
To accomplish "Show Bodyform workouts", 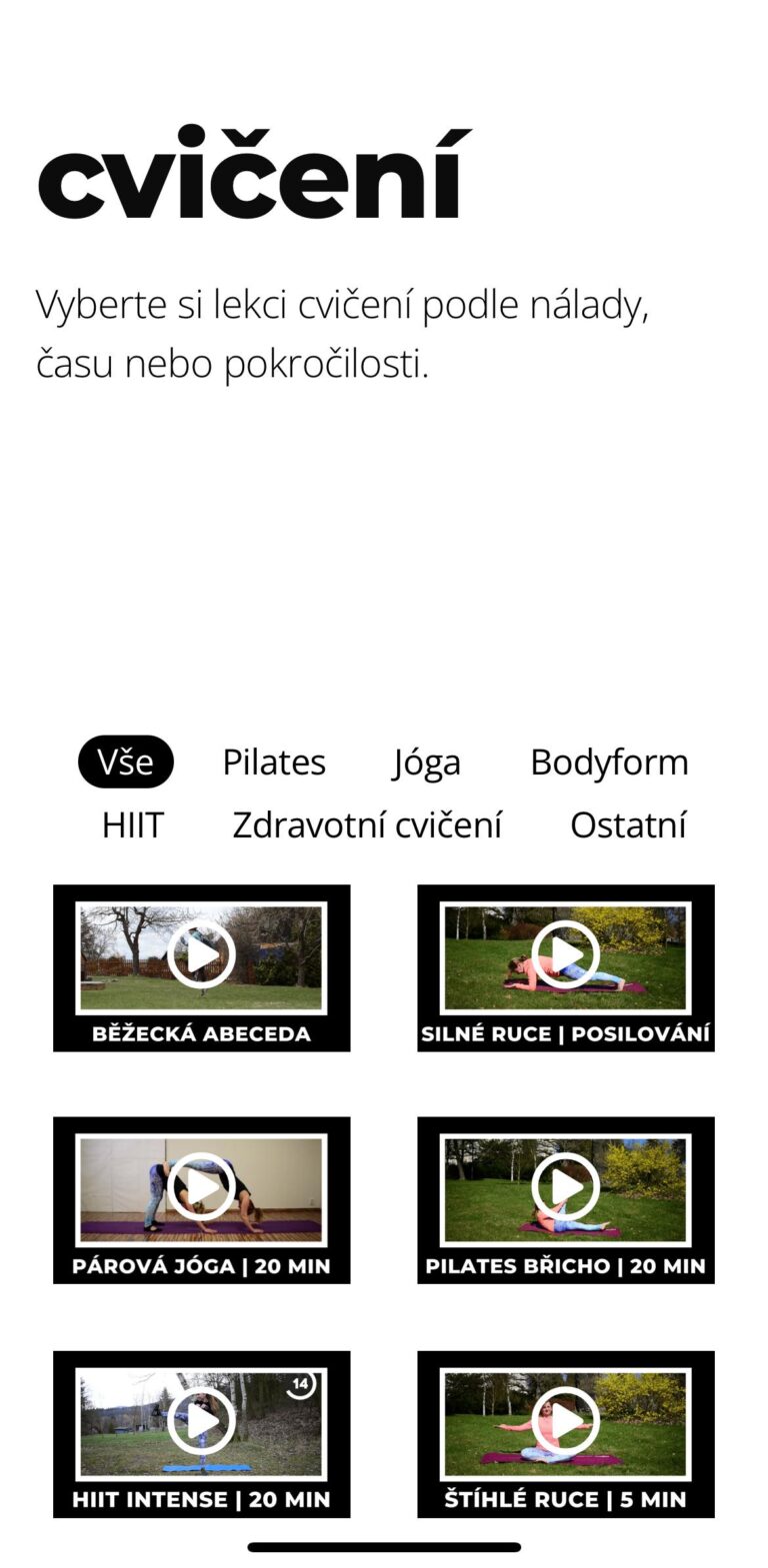I will click(x=609, y=763).
